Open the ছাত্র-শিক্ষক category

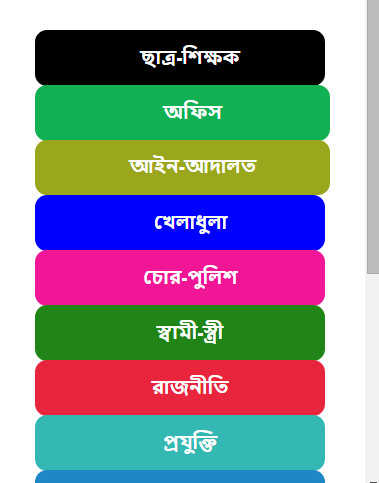[180, 58]
